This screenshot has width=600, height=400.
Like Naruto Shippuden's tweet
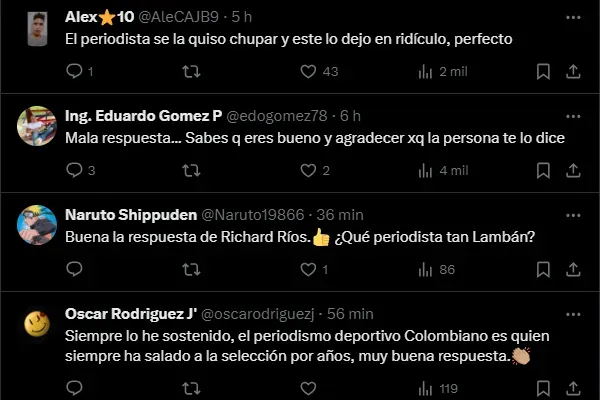point(305,269)
